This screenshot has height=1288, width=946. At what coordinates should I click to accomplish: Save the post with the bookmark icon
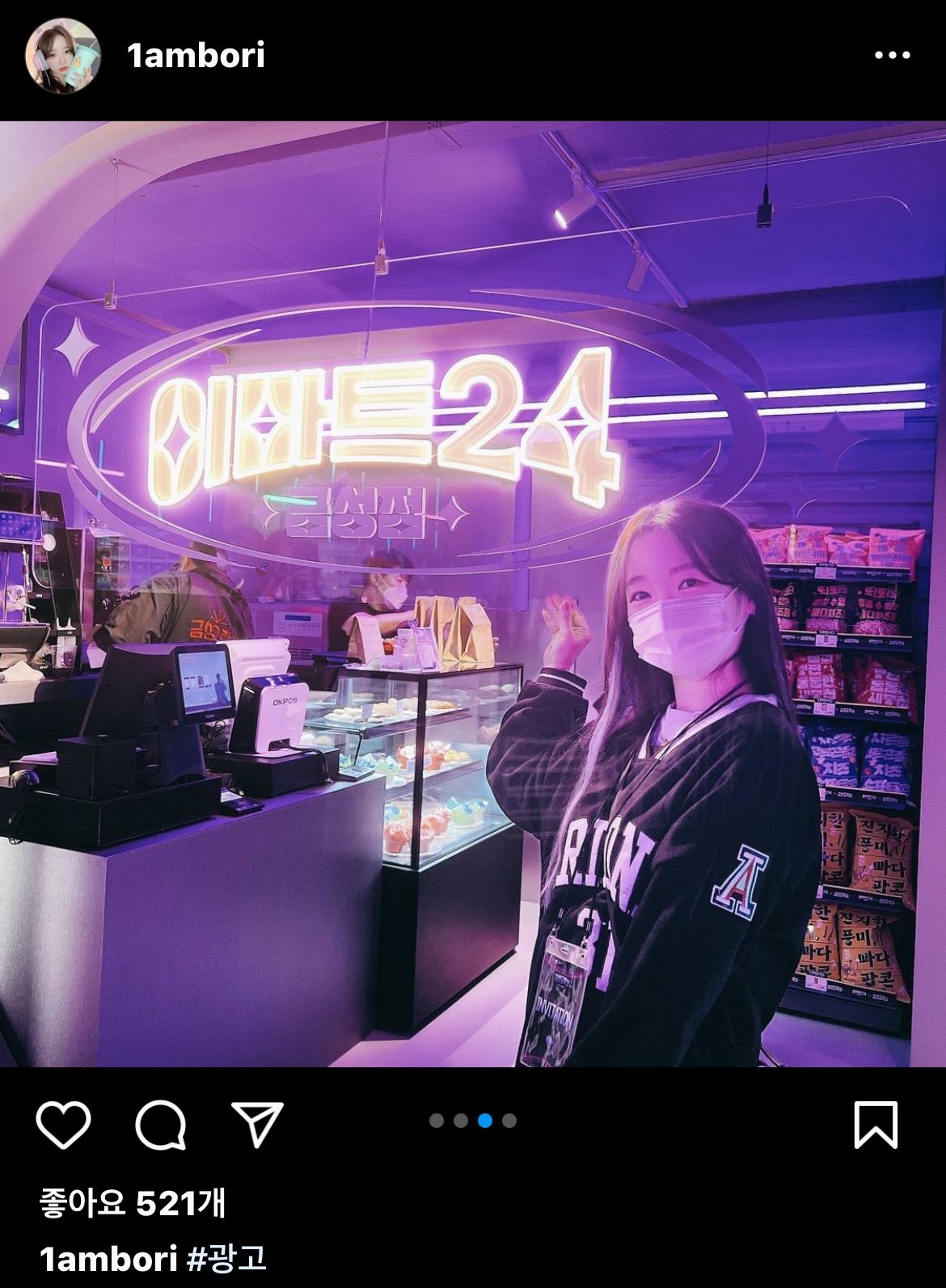tap(876, 1124)
